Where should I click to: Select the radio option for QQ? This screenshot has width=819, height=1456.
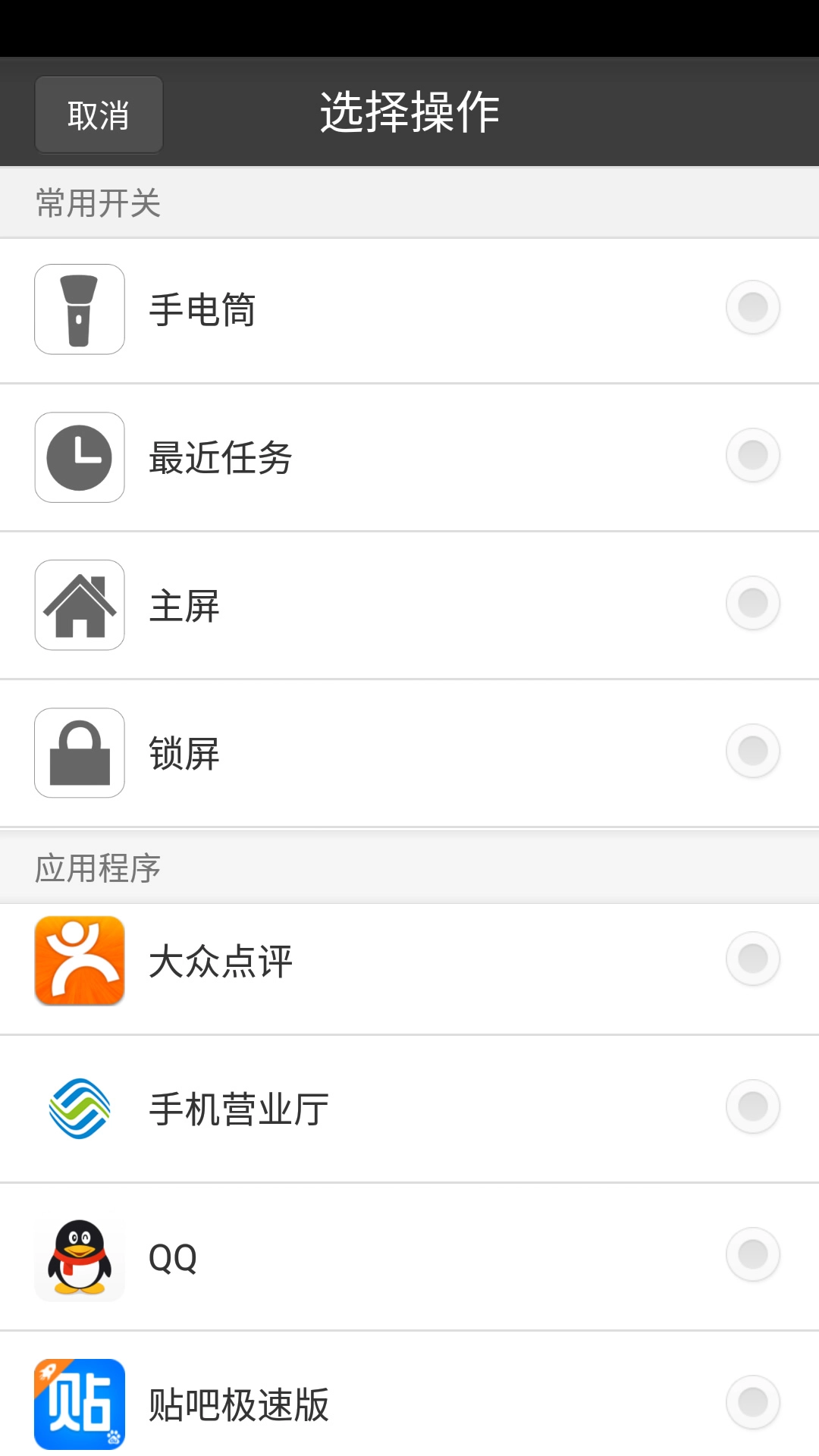pyautogui.click(x=753, y=1255)
